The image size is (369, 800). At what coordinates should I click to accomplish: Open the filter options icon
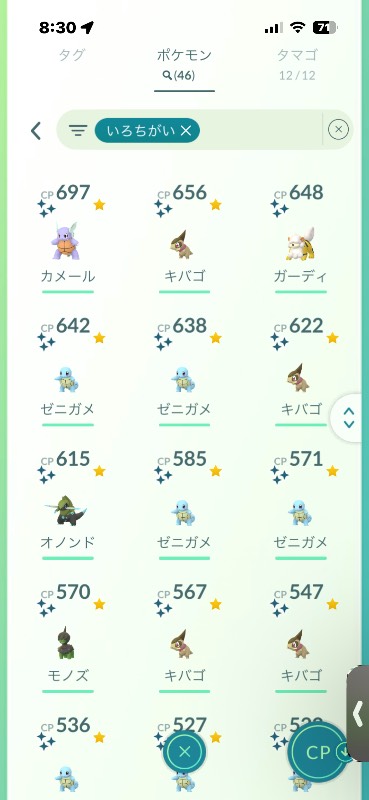tap(78, 131)
